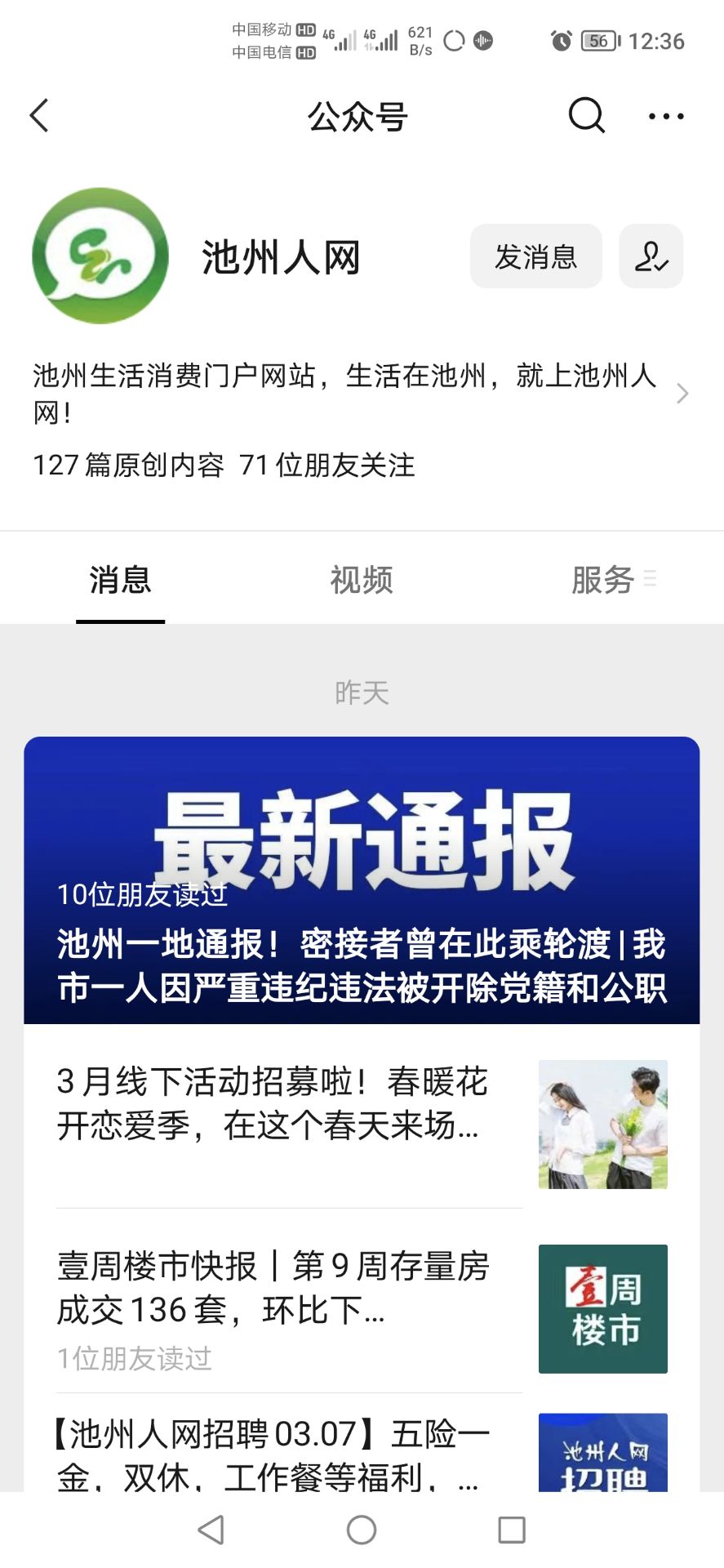Expand the 池州人网 account description
This screenshot has width=724, height=1568.
(682, 394)
